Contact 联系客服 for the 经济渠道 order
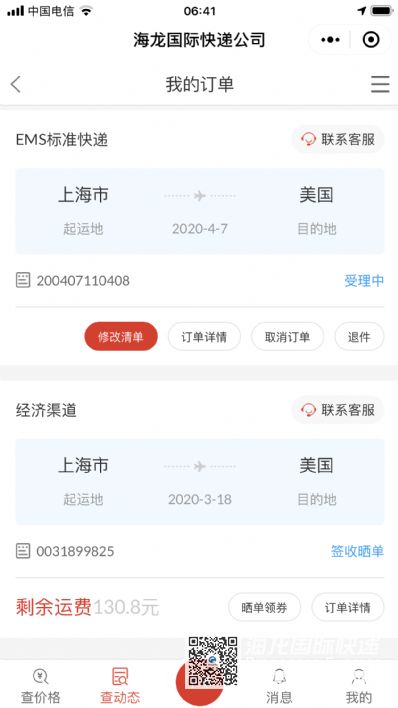The height and width of the screenshot is (708, 398). pos(338,410)
